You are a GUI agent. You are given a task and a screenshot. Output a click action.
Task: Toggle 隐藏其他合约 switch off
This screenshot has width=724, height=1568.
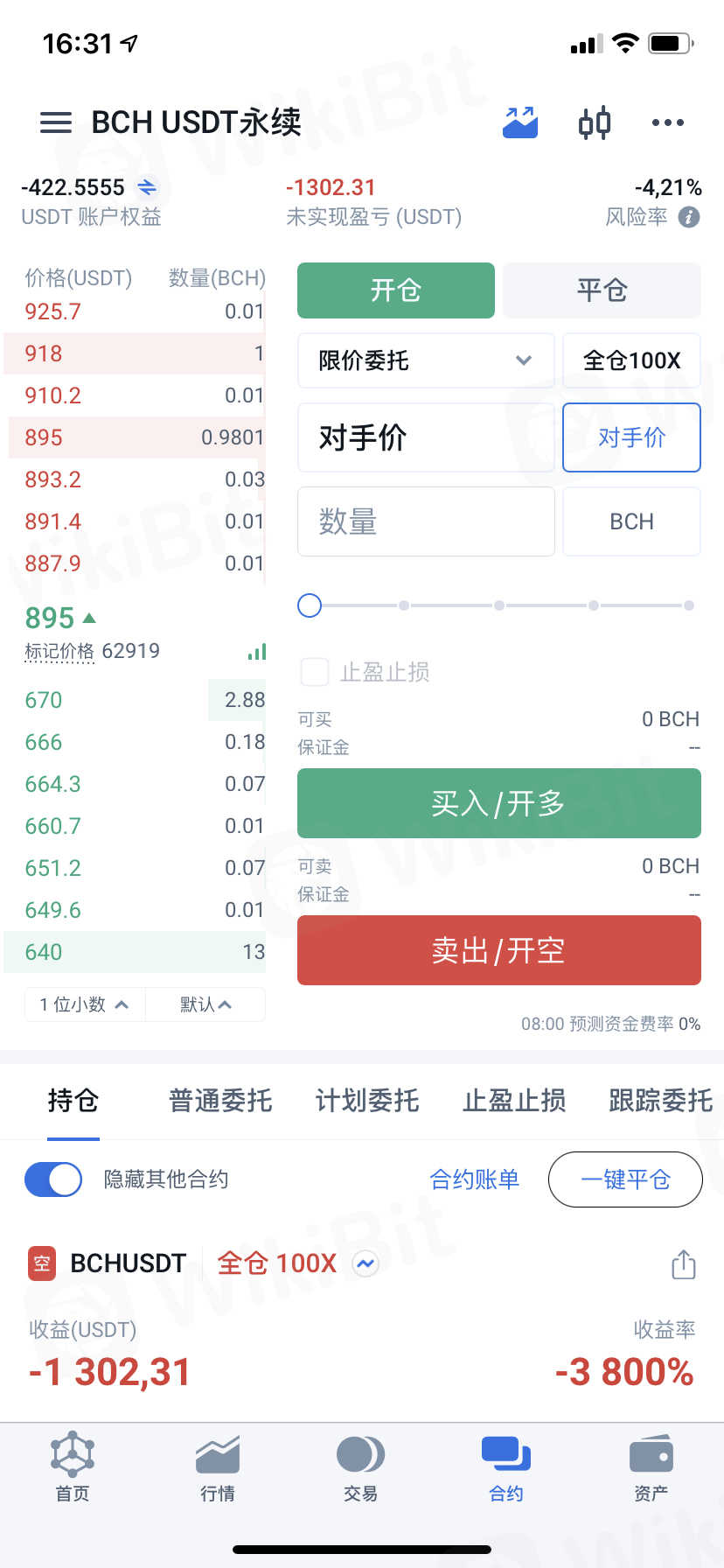pos(53,1179)
